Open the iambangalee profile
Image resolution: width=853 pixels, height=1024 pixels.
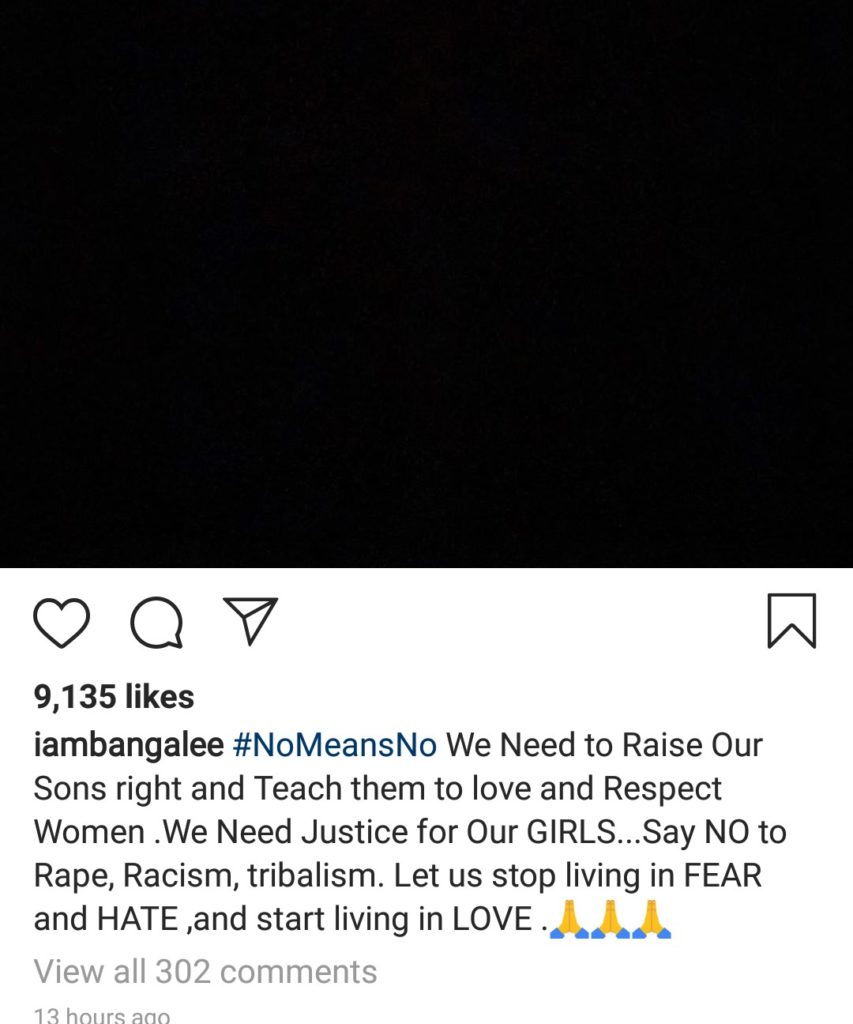coord(128,745)
